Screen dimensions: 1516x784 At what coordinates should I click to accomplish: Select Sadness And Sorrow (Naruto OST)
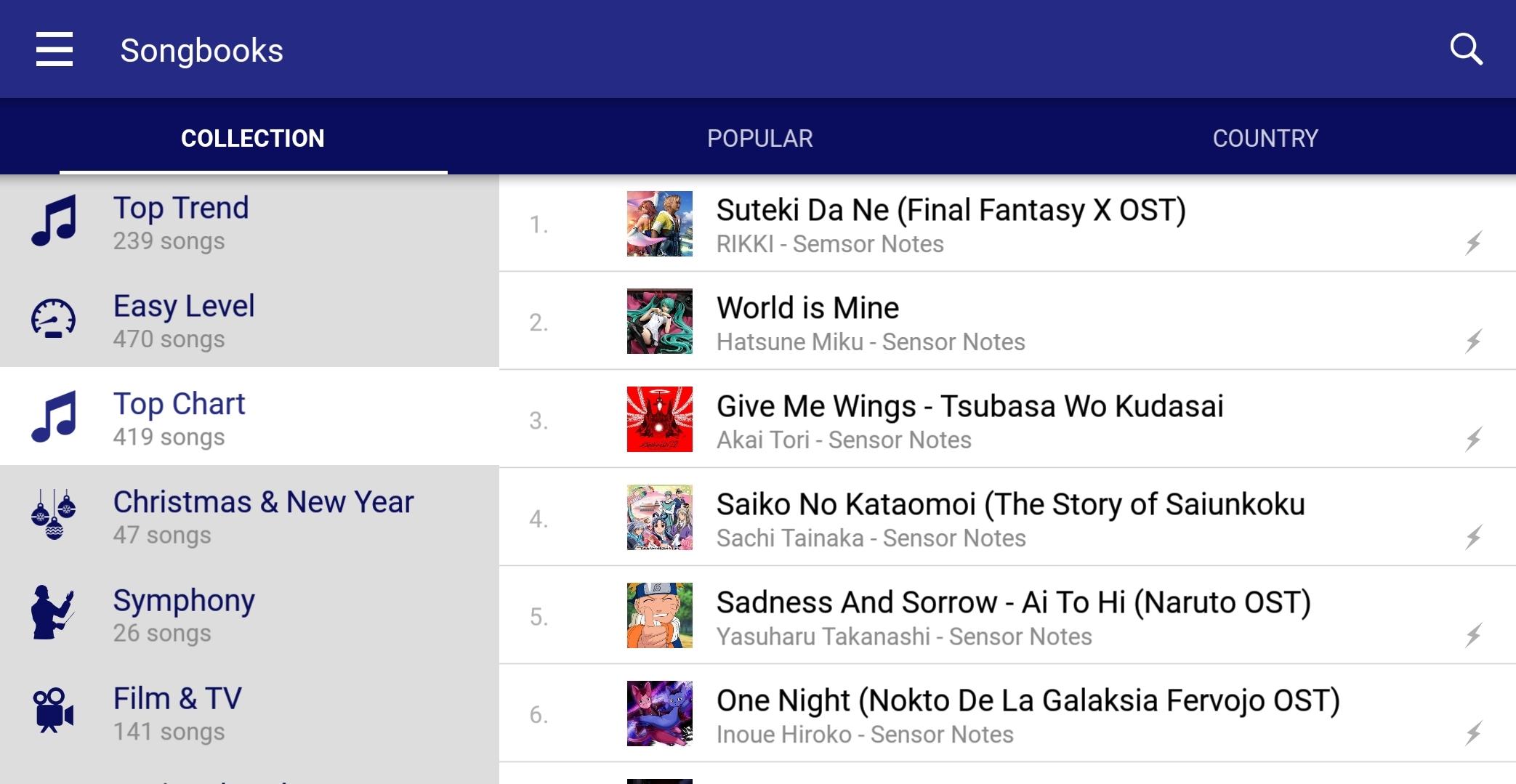point(1013,617)
